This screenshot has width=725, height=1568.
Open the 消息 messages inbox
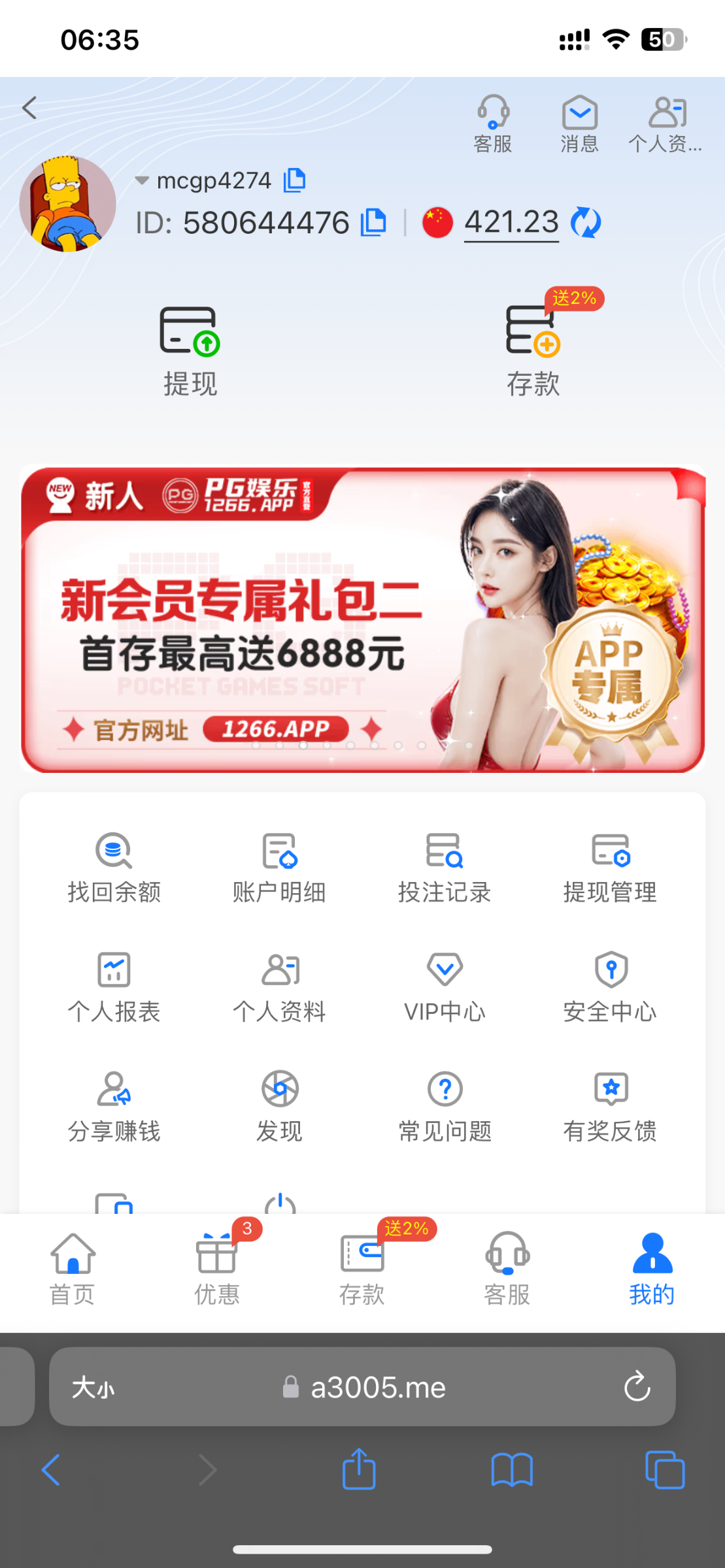tap(579, 123)
